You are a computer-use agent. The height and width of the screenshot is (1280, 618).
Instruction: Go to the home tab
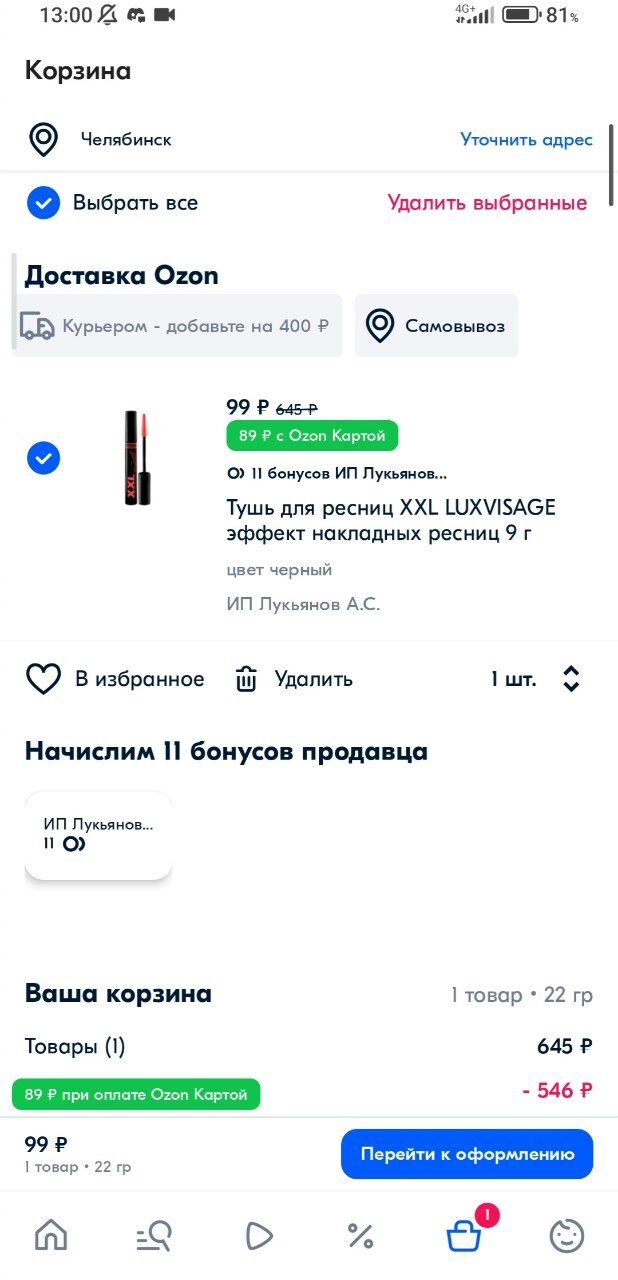click(51, 1236)
